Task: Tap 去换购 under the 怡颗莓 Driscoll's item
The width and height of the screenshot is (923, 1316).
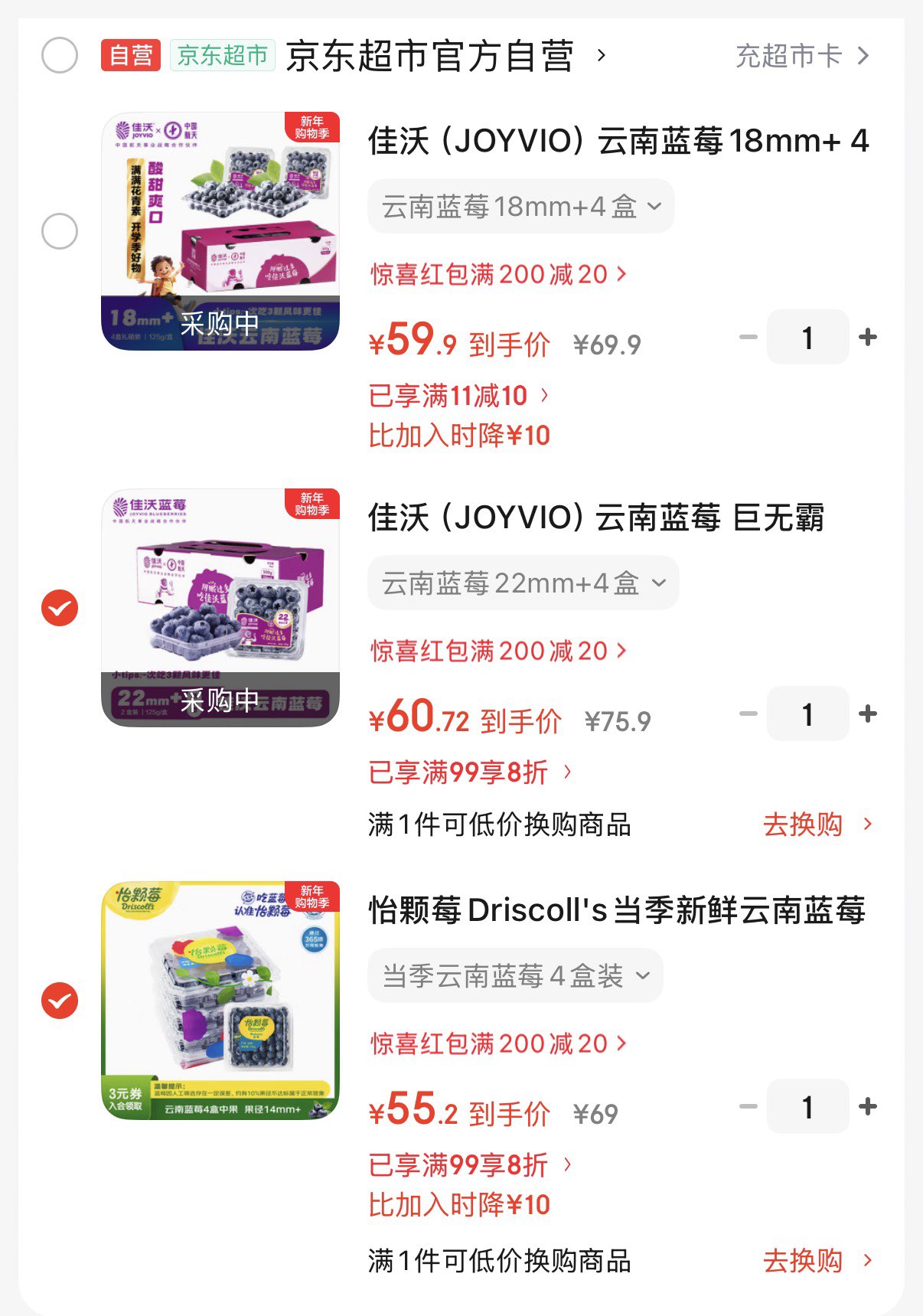Action: (x=817, y=1261)
